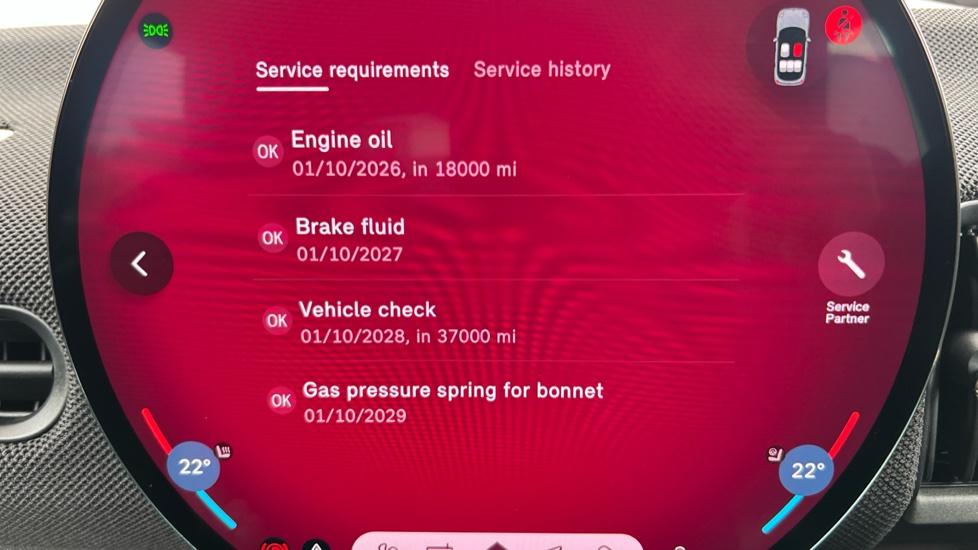The image size is (978, 550).
Task: View the Vehicle check service details
Action: click(x=407, y=322)
